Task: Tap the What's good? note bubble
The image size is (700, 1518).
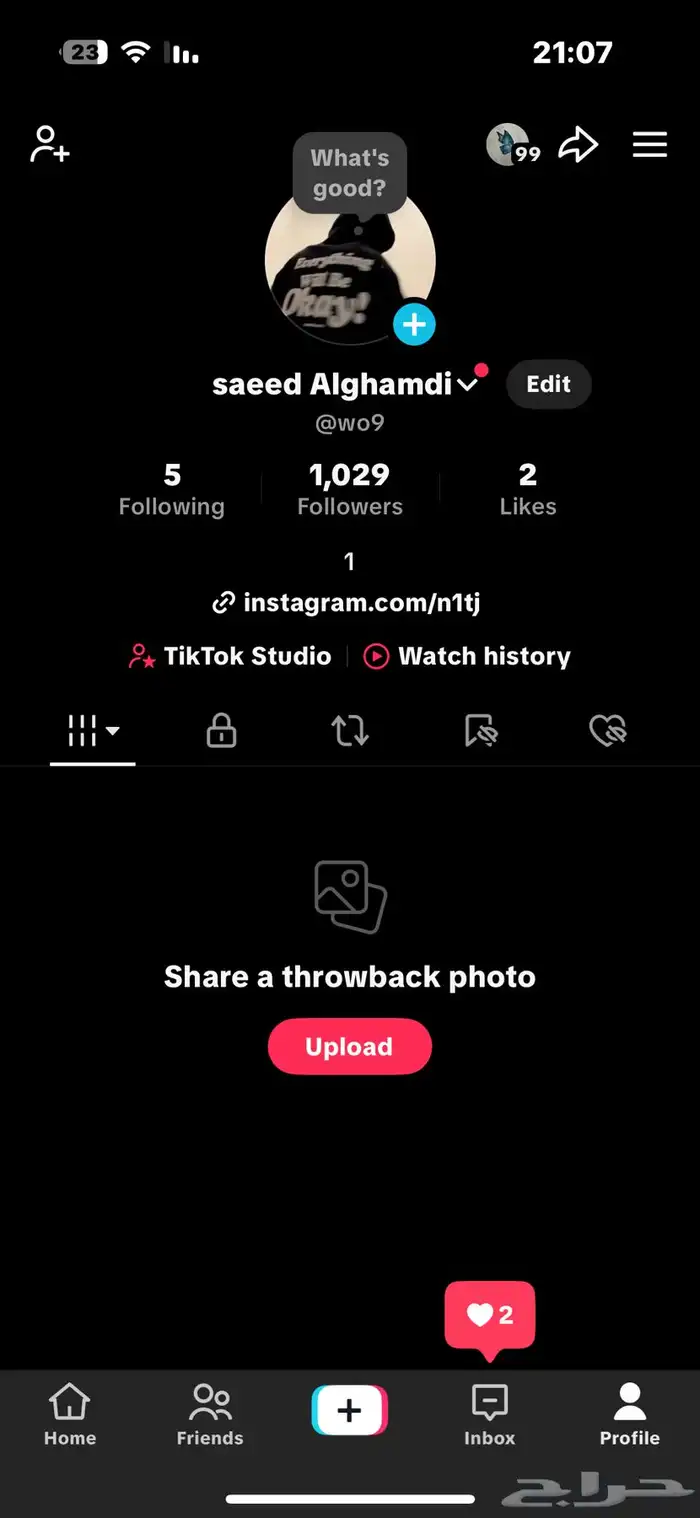Action: coord(349,173)
